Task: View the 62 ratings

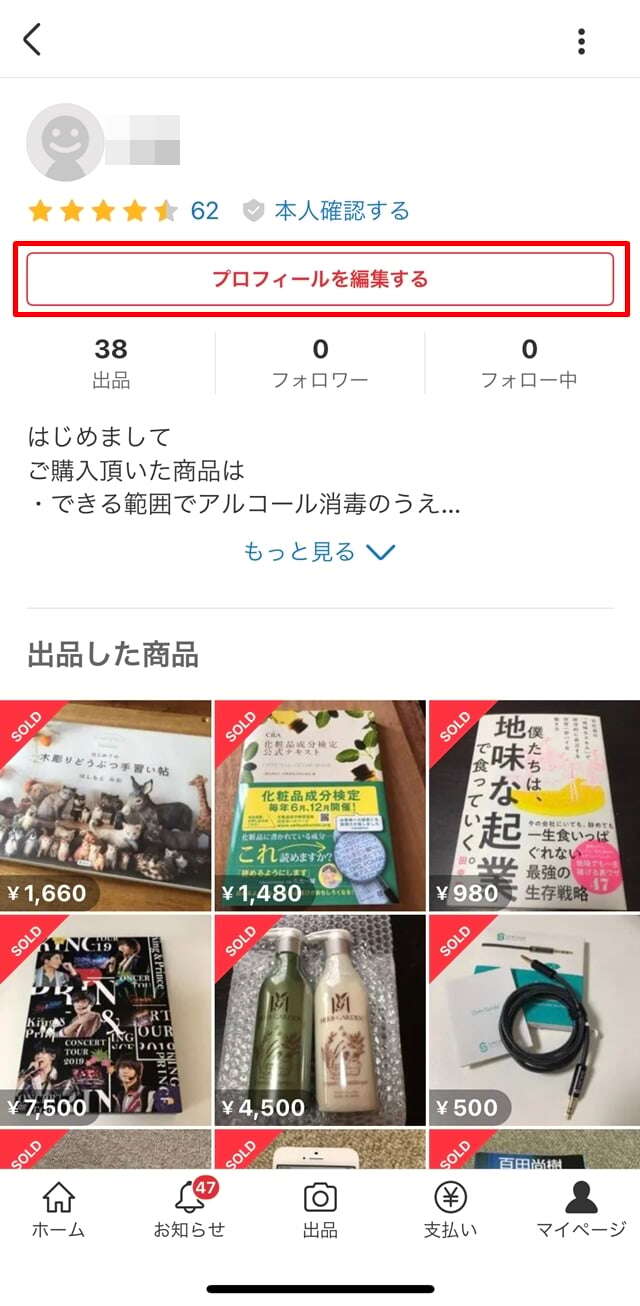Action: coord(204,211)
